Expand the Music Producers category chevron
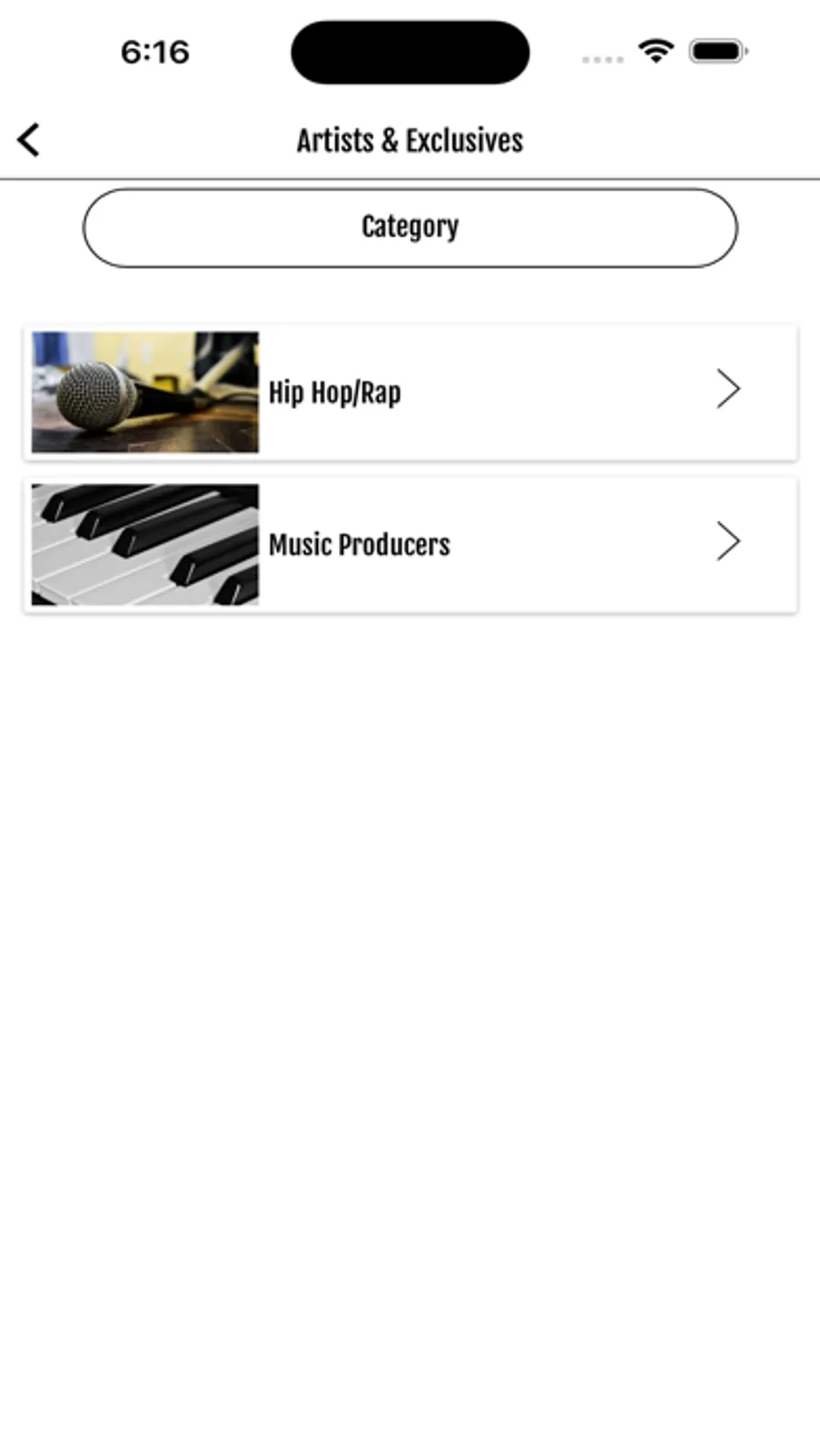 click(x=728, y=541)
